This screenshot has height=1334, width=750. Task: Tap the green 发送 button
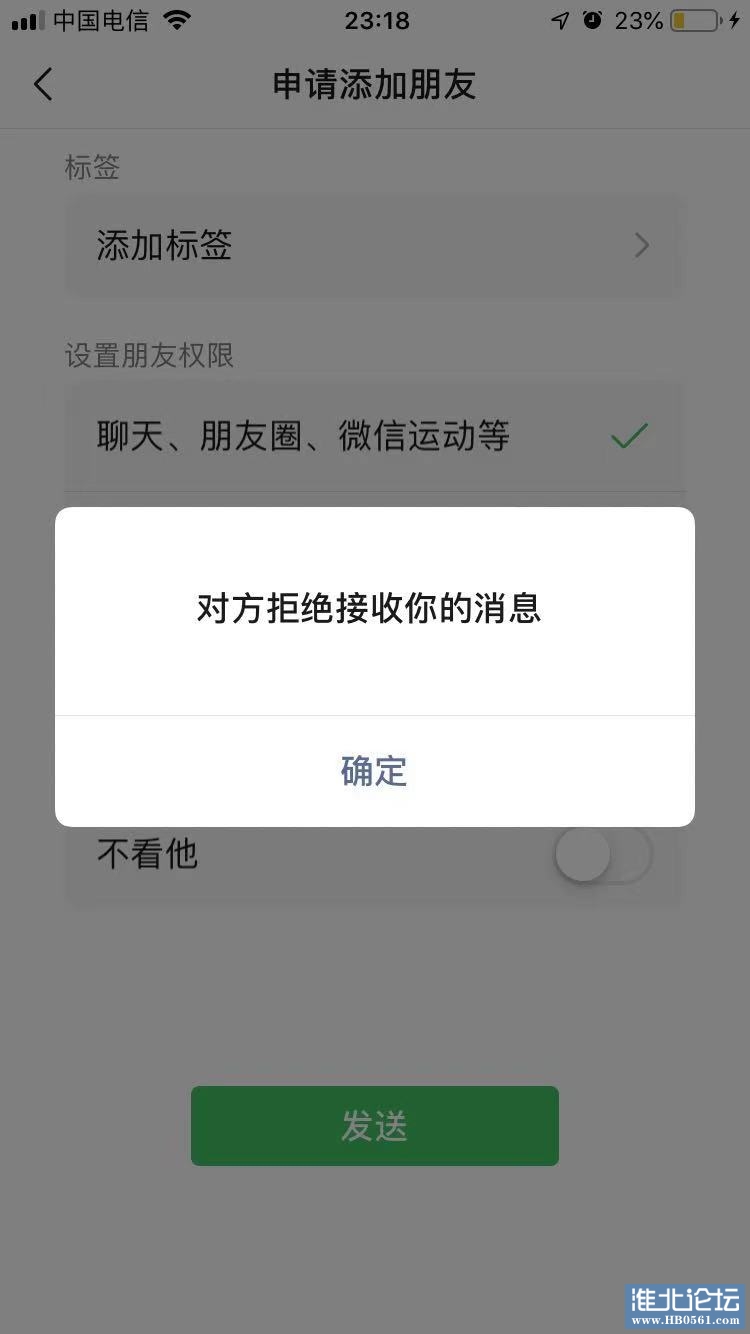pos(374,1126)
